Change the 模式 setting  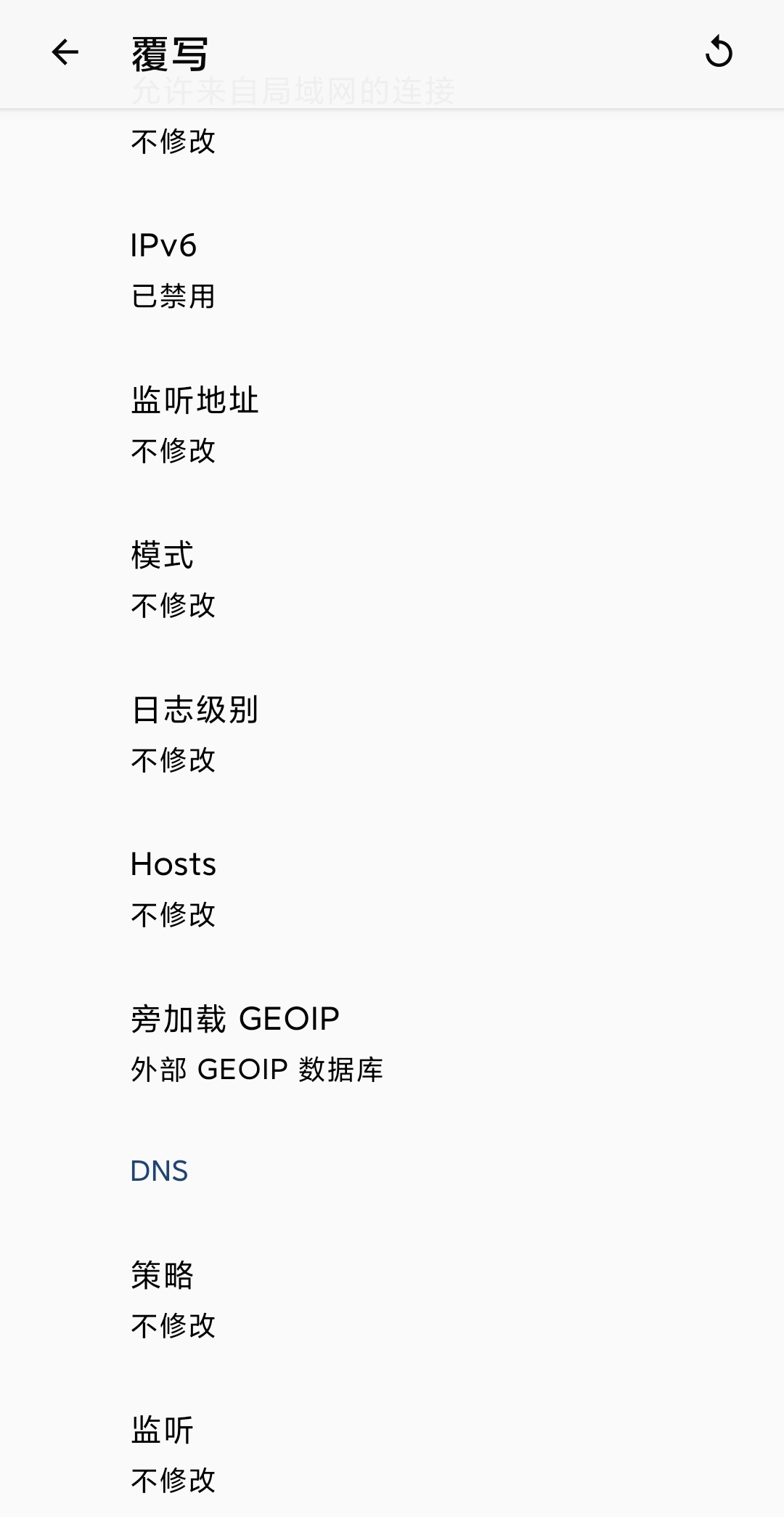pyautogui.click(x=392, y=579)
